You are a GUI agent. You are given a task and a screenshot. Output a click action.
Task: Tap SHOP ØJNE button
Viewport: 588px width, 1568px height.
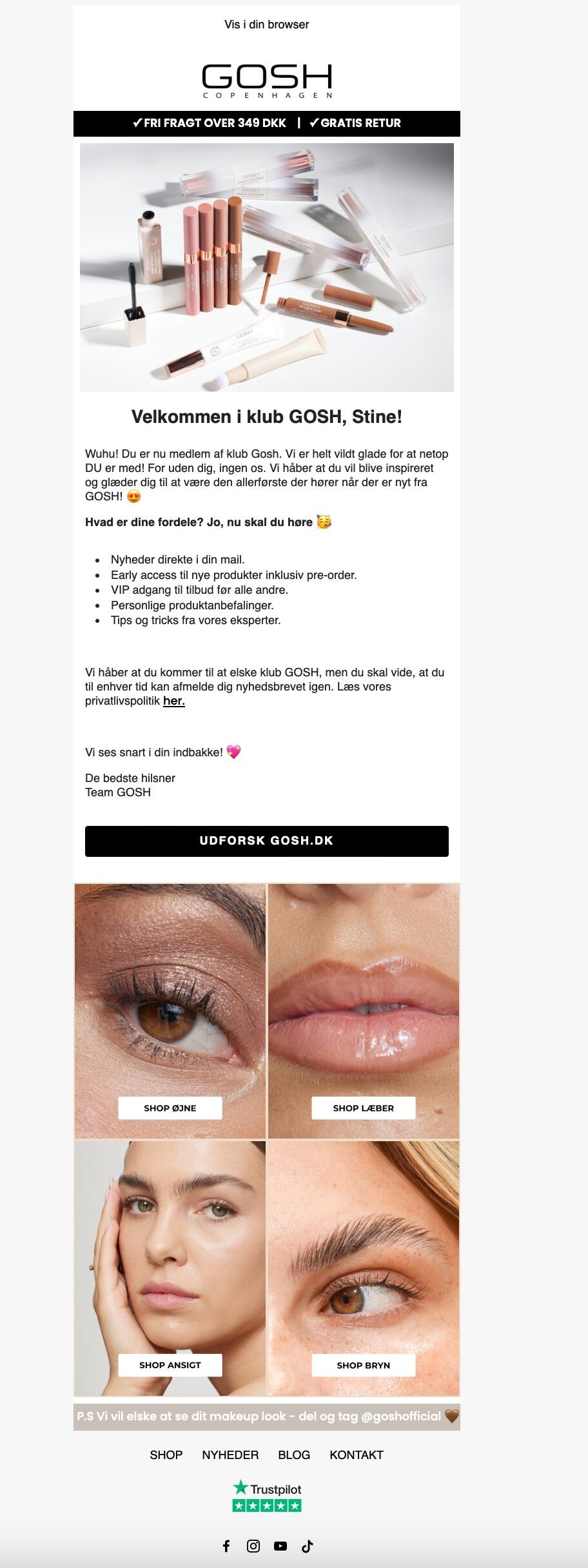170,1108
